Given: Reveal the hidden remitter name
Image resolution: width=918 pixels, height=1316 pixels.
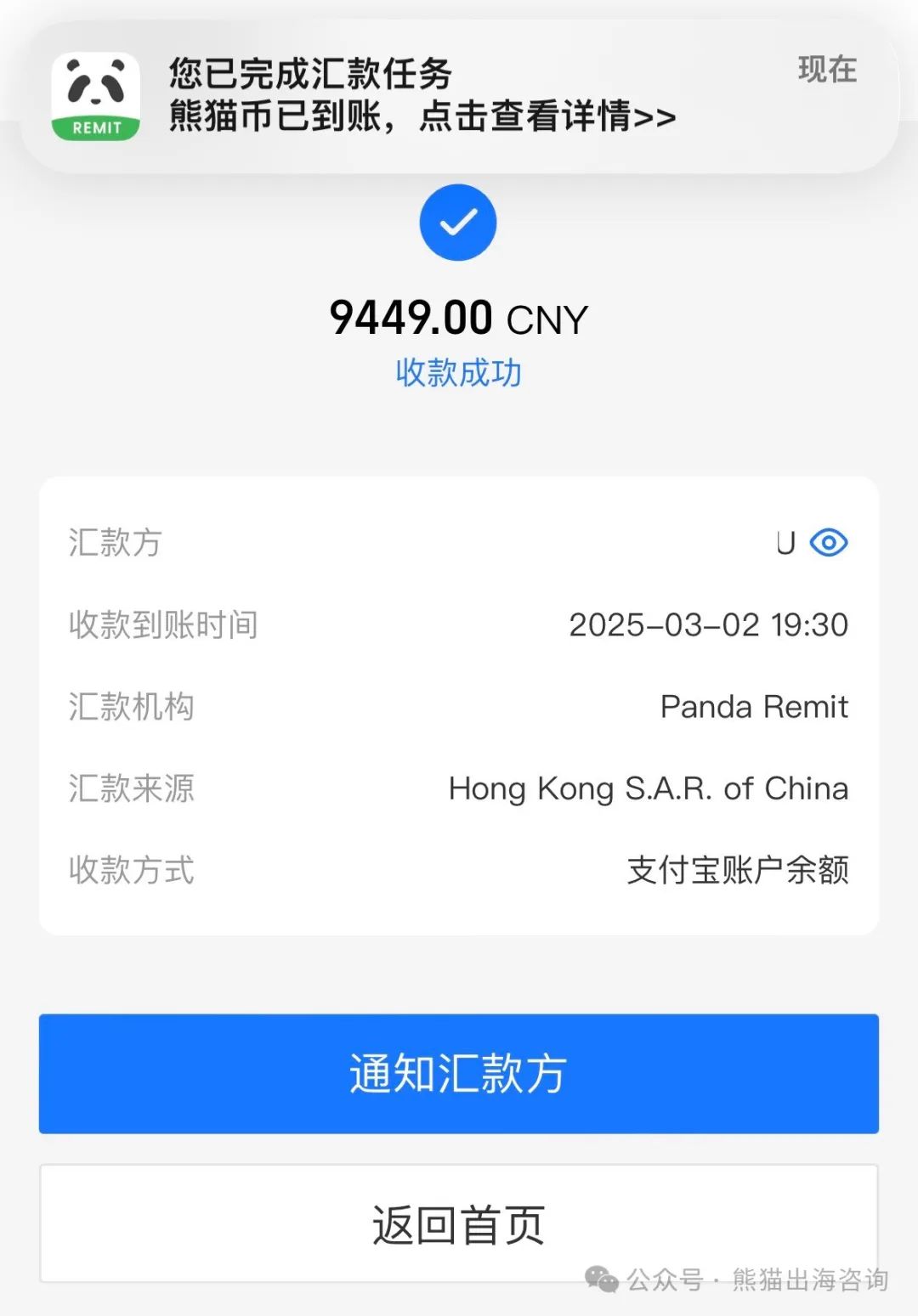Looking at the screenshot, I should [x=828, y=543].
